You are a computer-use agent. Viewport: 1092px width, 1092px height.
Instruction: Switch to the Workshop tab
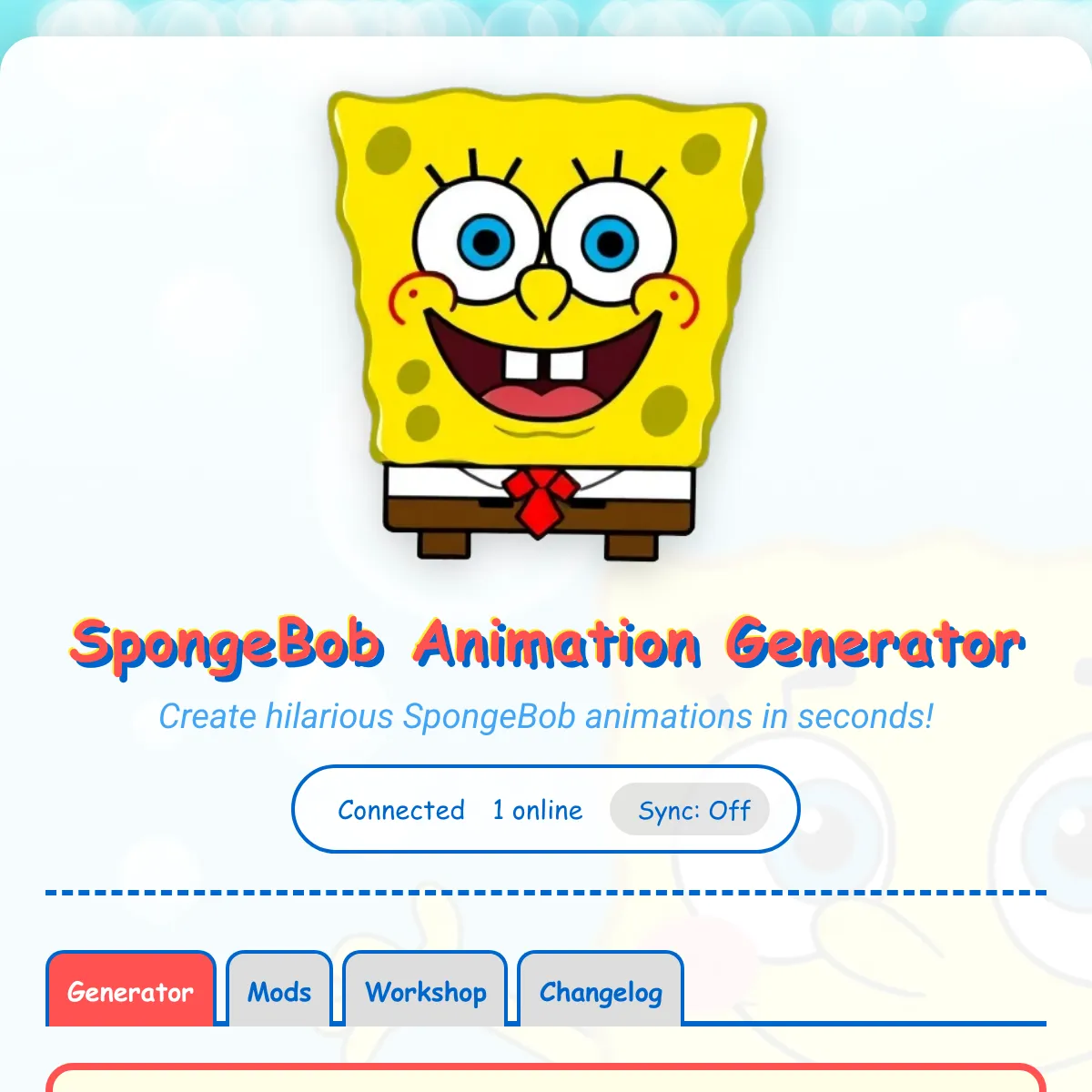click(425, 990)
